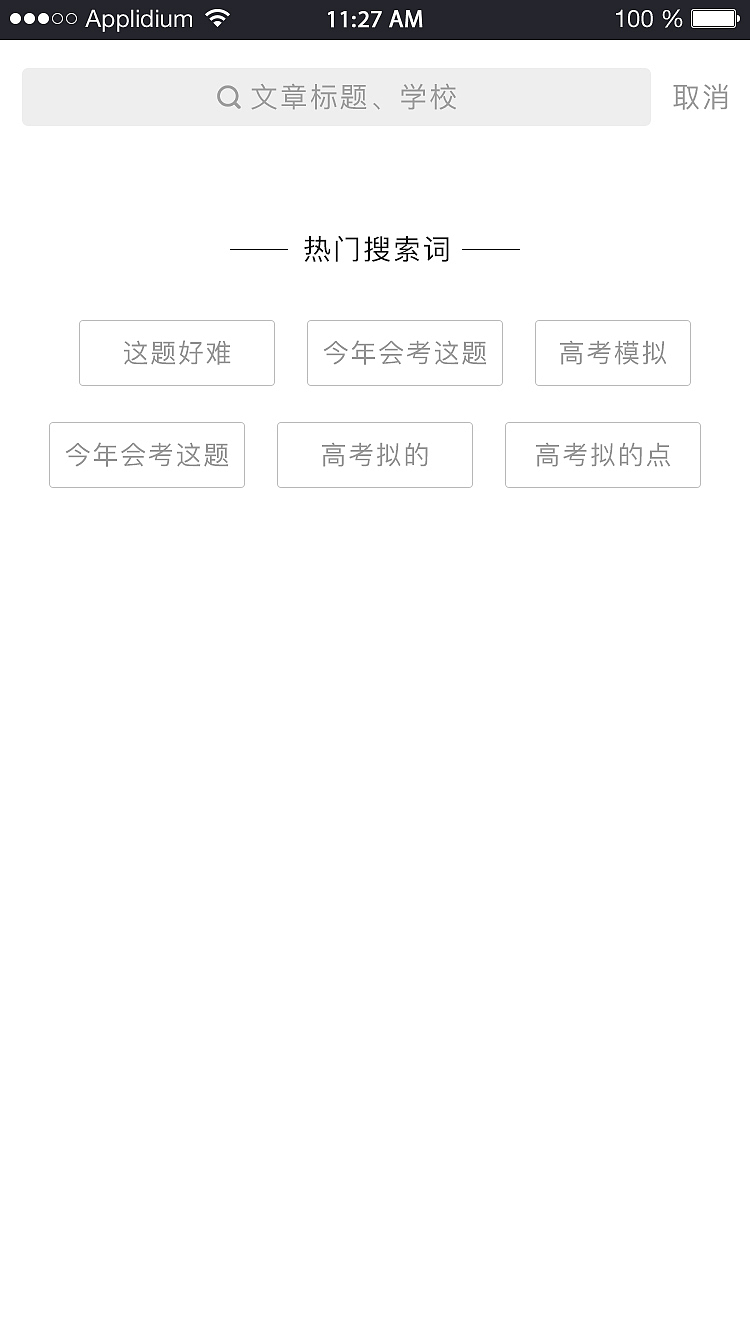The image size is (750, 1334).
Task: Click the 高考拟的点 tag at bottom right
Action: 602,455
